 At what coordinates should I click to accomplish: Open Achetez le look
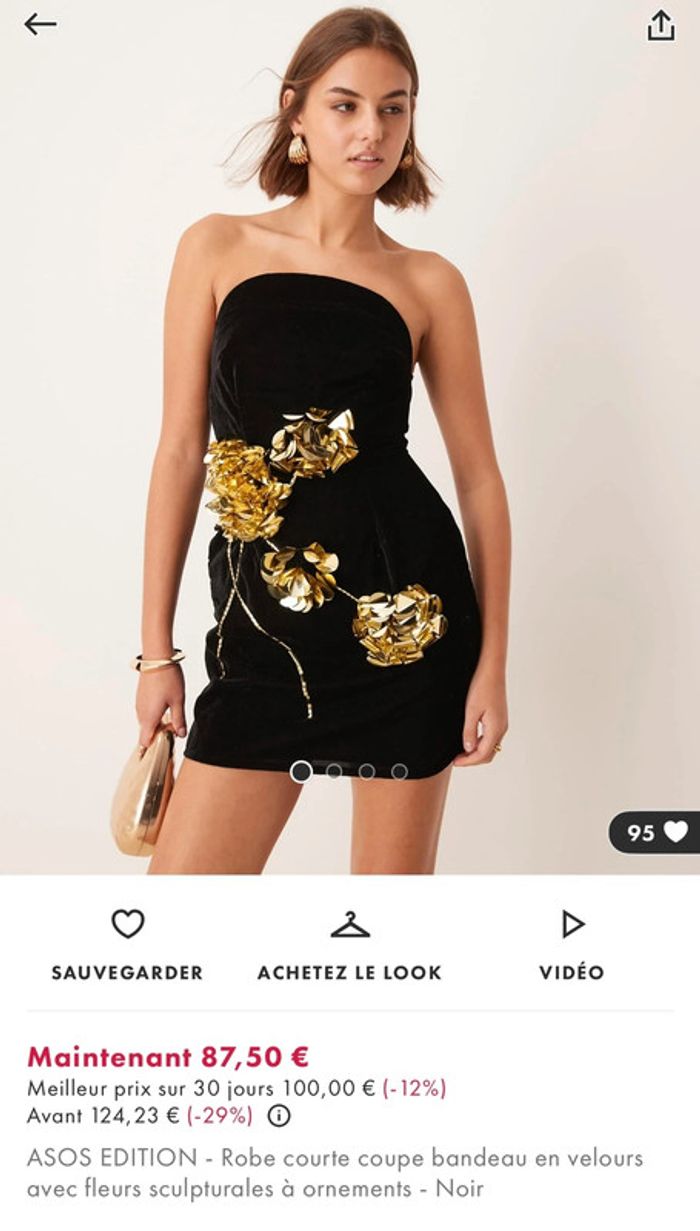pyautogui.click(x=349, y=944)
